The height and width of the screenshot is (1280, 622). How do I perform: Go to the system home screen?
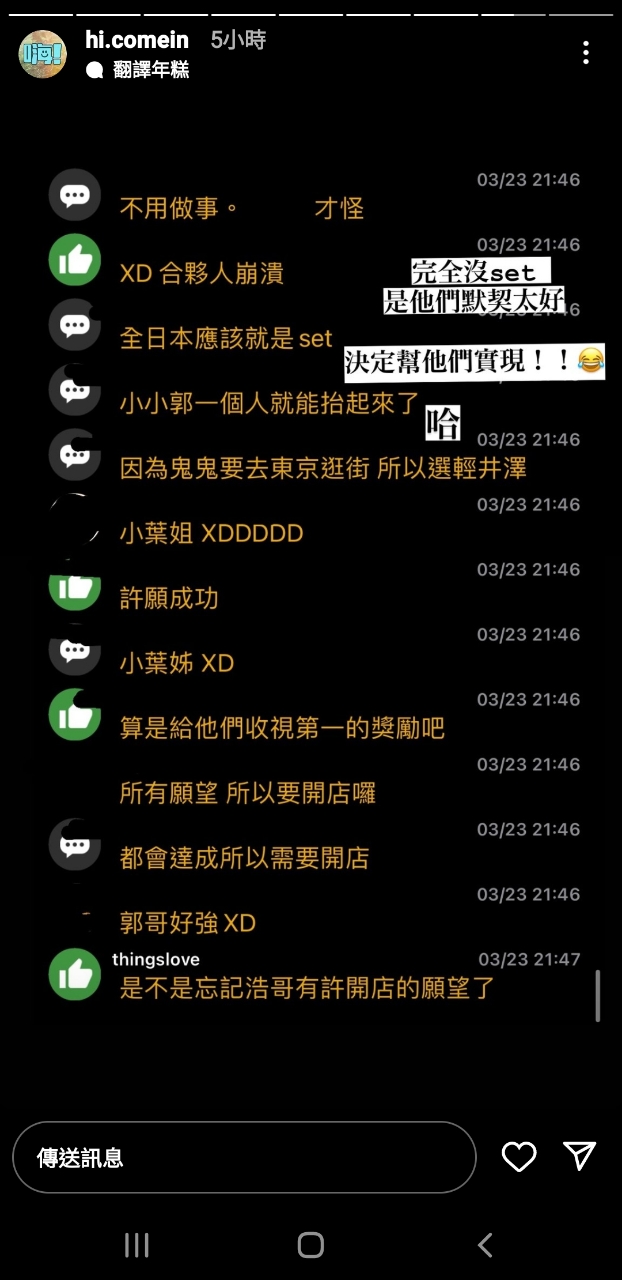tap(311, 1245)
